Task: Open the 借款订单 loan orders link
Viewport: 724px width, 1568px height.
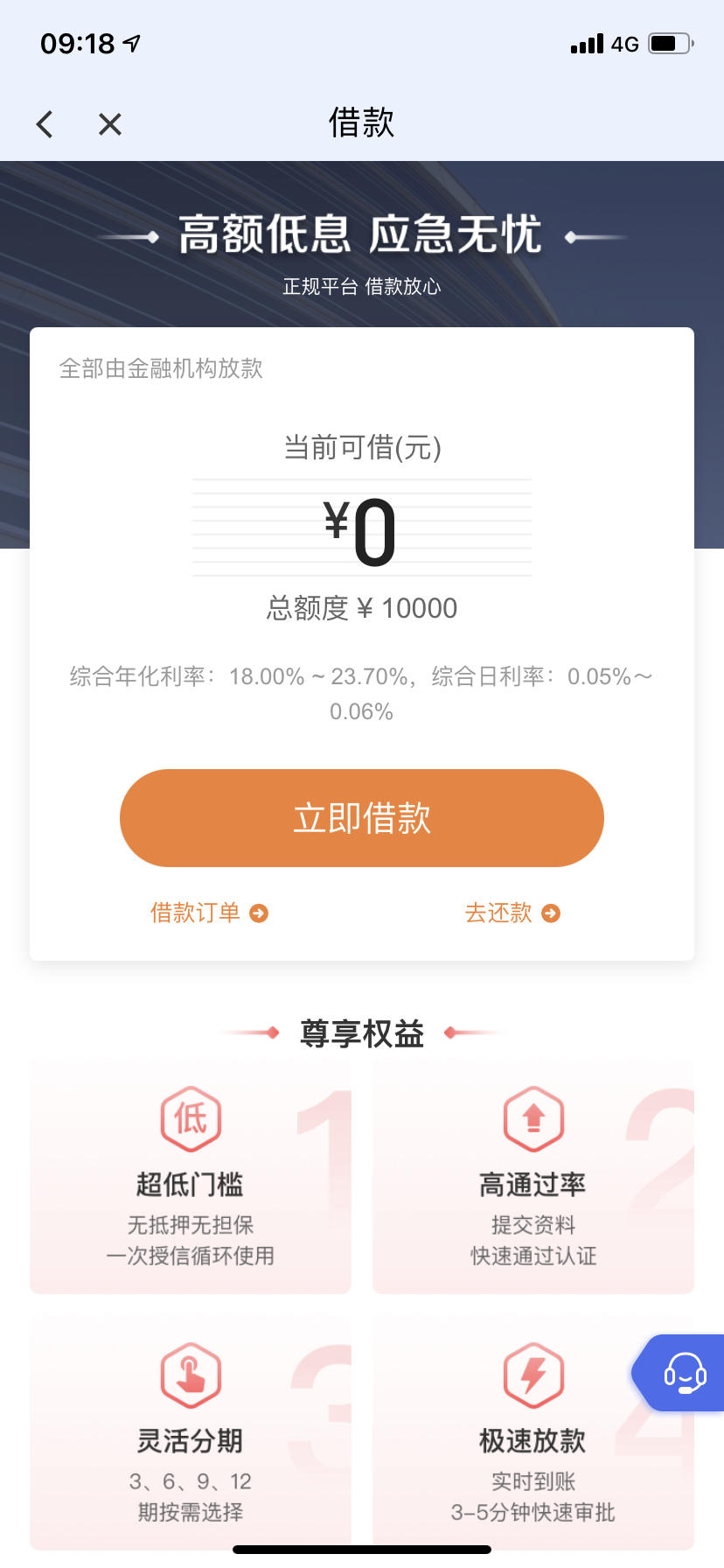Action: [x=194, y=913]
